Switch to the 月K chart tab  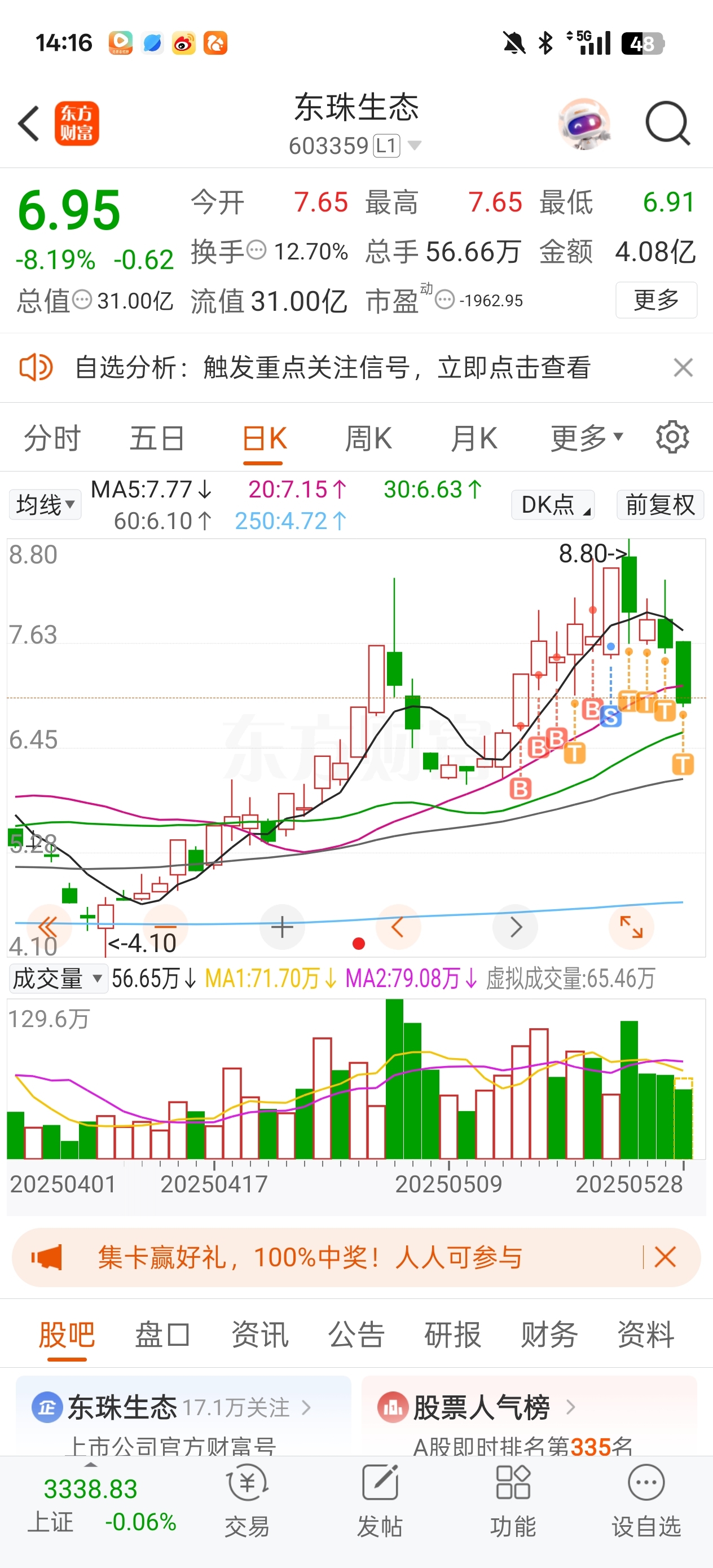[474, 439]
